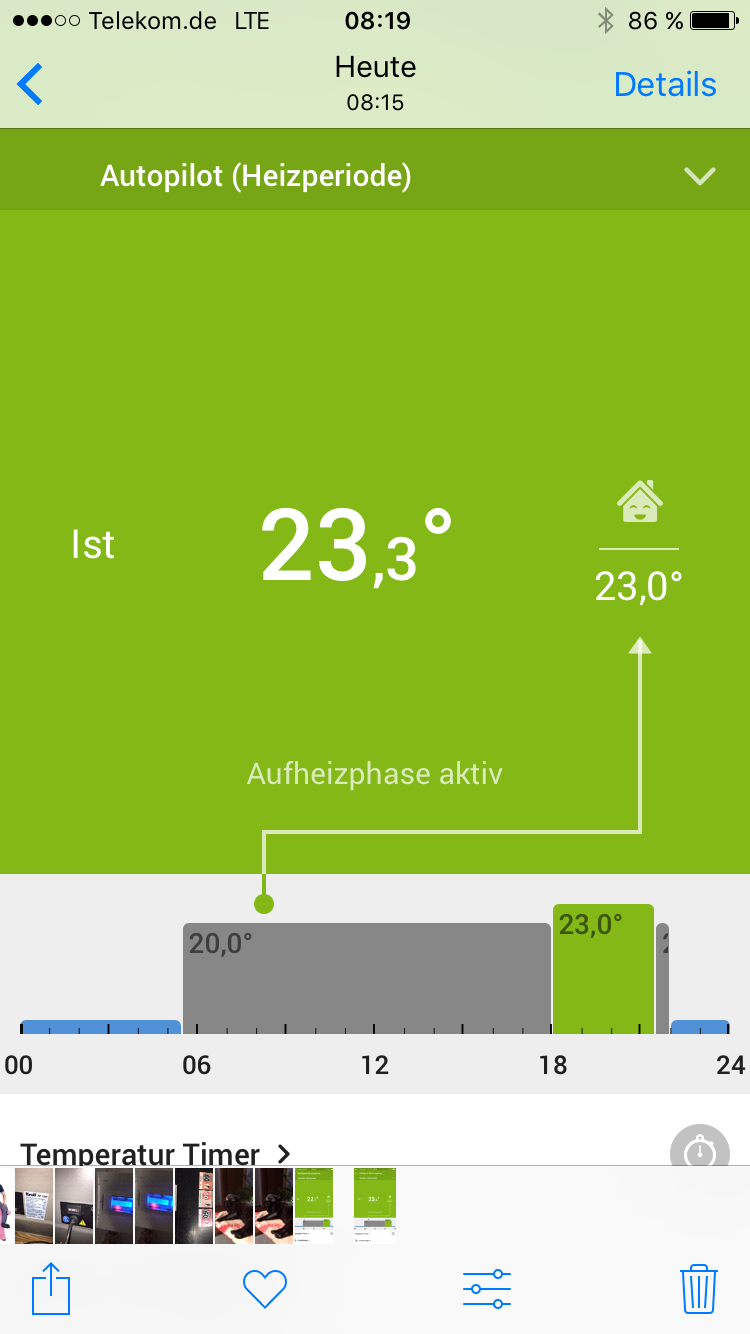The width and height of the screenshot is (750, 1334).
Task: Delete this photo with the trash icon
Action: click(698, 1288)
